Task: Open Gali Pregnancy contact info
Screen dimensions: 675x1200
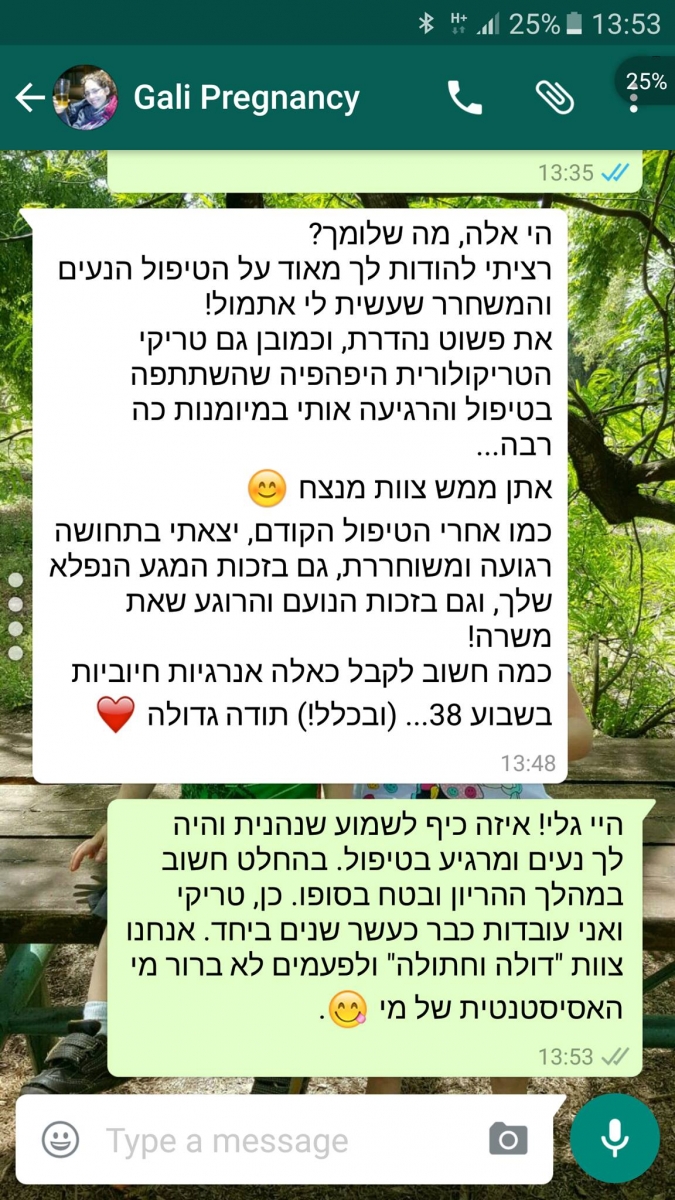Action: click(x=245, y=98)
